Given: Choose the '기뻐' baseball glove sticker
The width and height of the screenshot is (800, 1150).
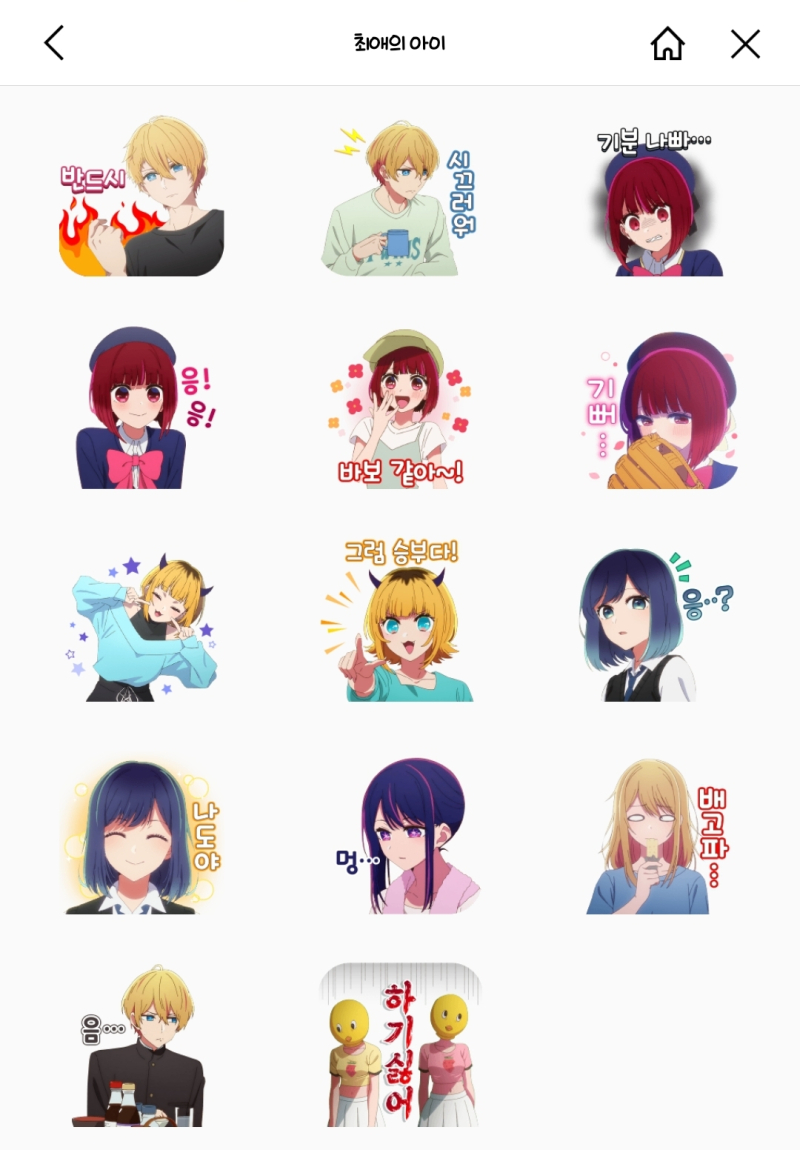Looking at the screenshot, I should pyautogui.click(x=662, y=410).
